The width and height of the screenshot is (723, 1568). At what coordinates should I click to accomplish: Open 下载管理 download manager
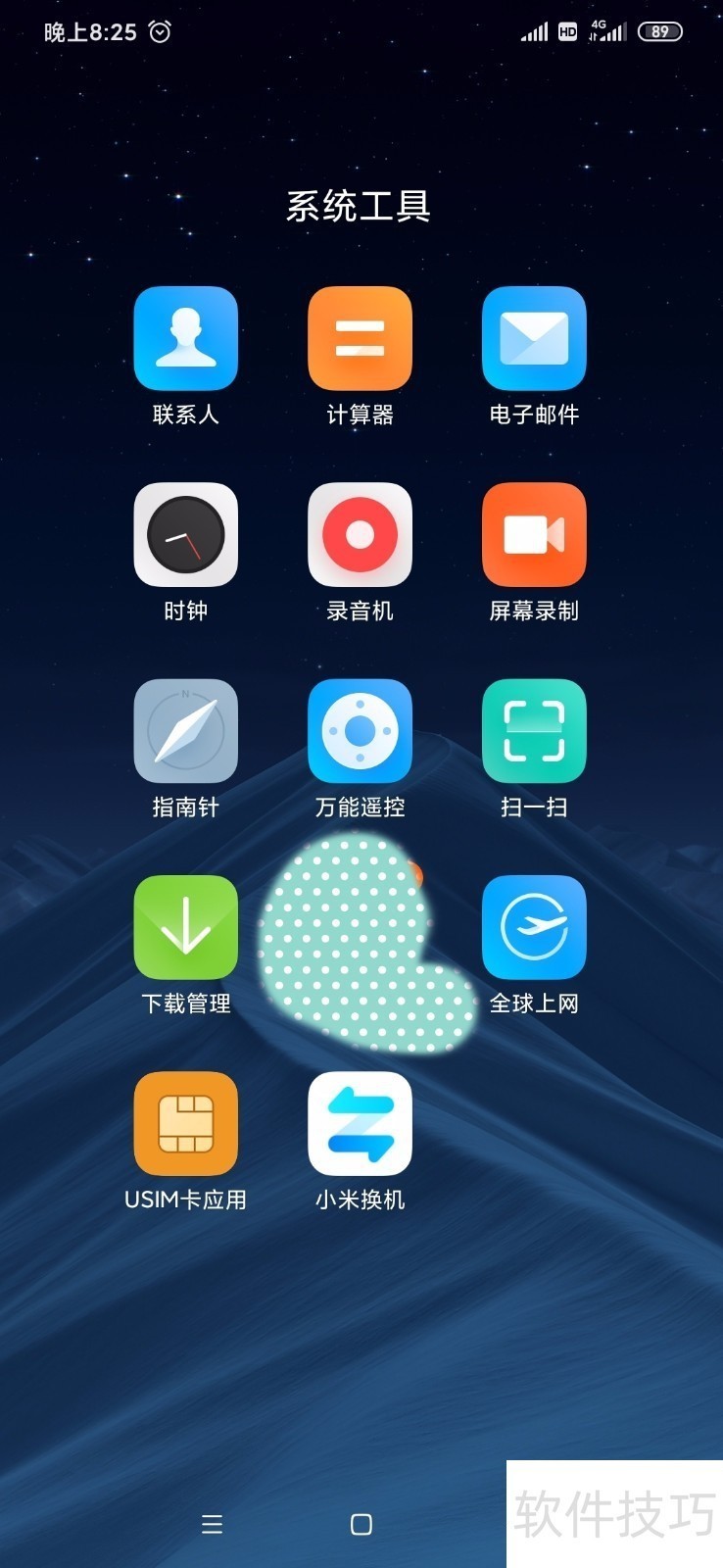(185, 927)
